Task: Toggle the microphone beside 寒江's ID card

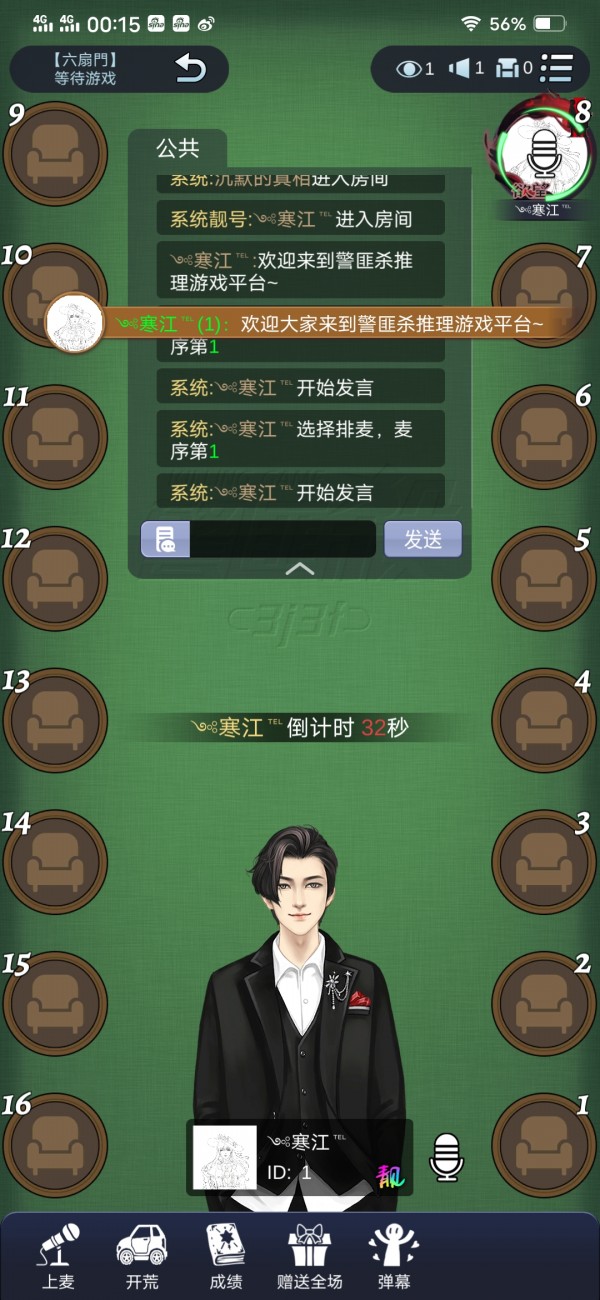Action: (446, 1157)
